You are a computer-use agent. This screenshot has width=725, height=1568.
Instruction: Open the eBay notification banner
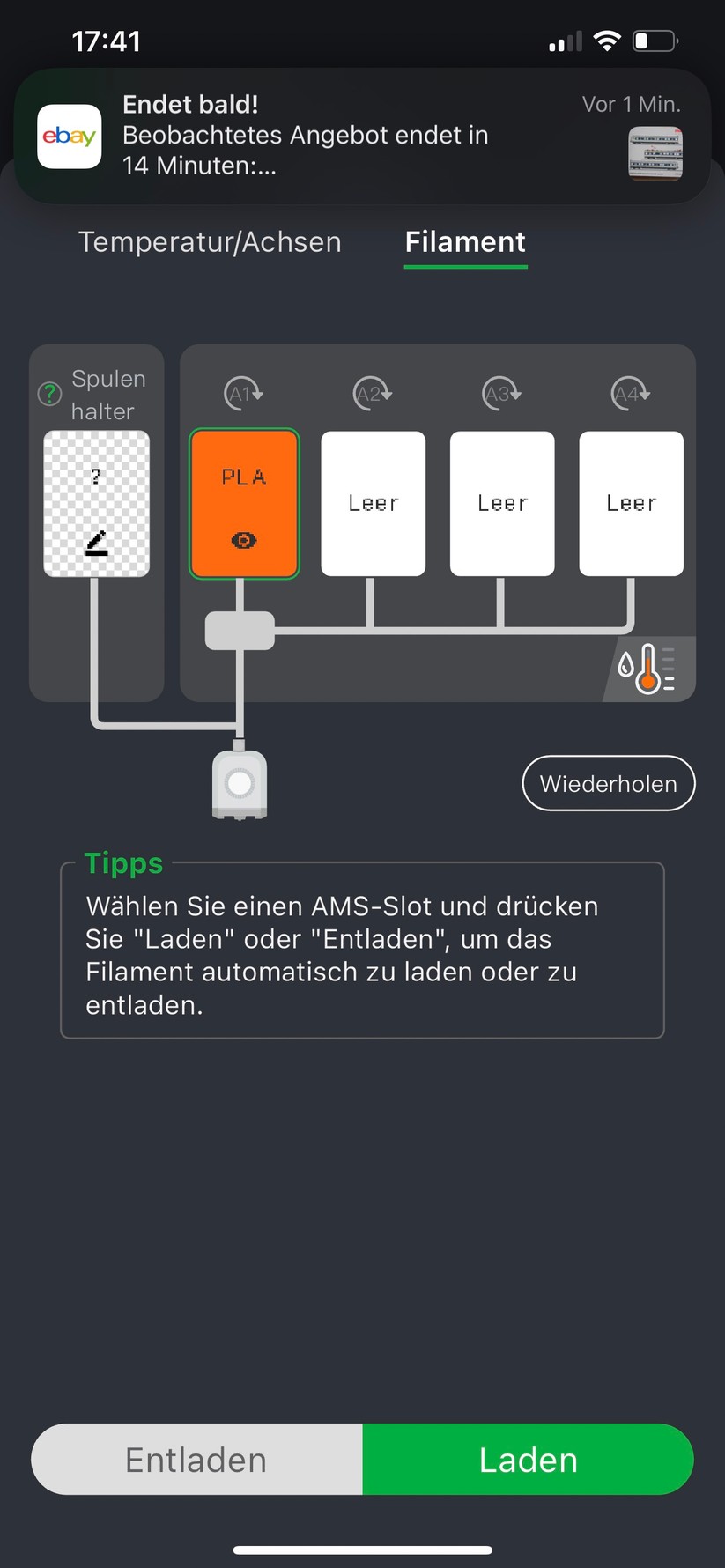[362, 136]
